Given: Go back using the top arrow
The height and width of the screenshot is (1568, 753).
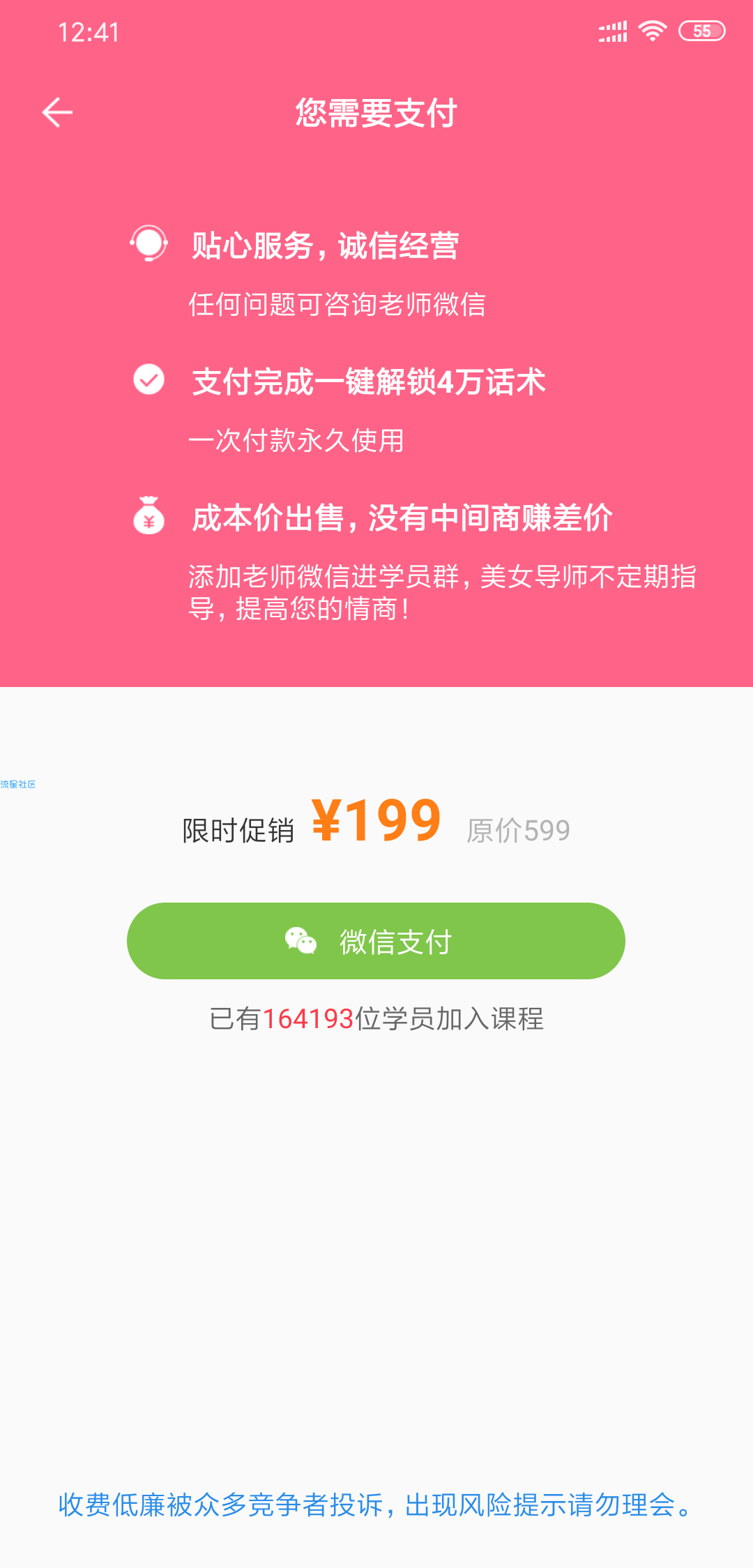Looking at the screenshot, I should (x=57, y=113).
